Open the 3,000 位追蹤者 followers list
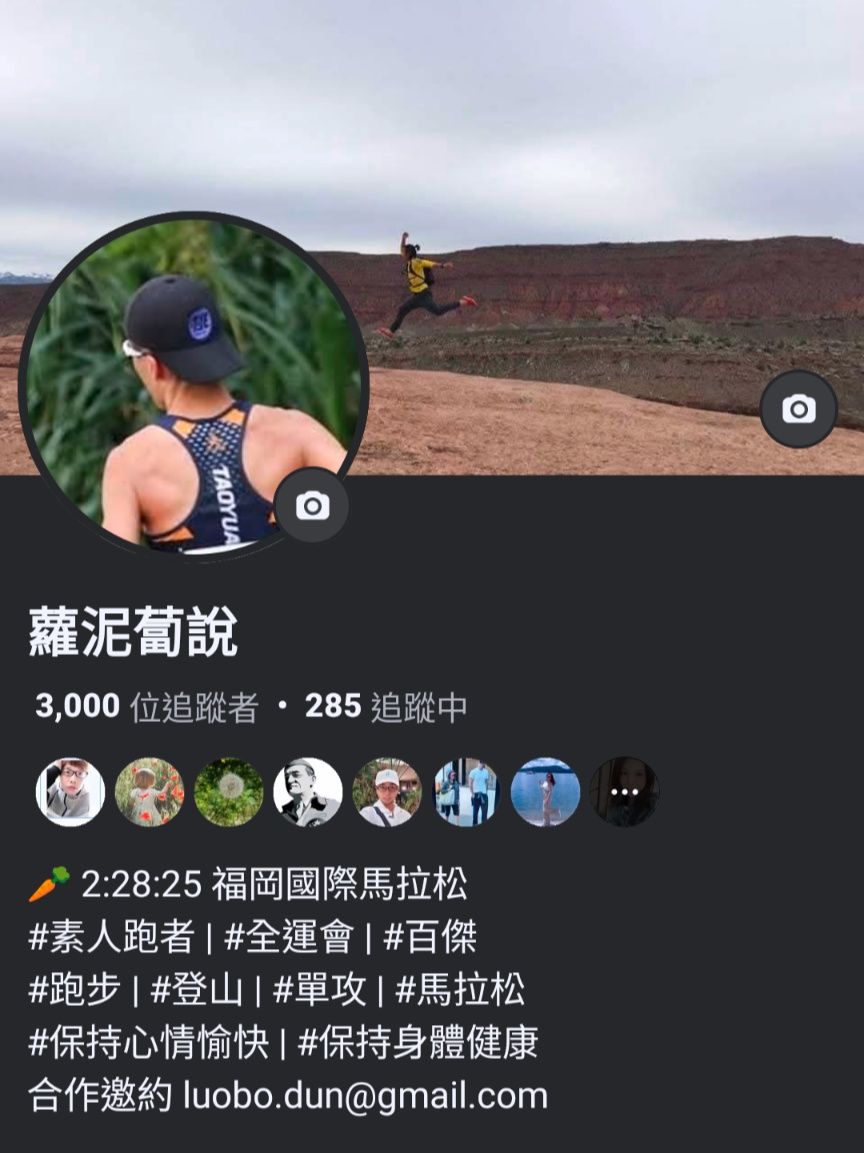The image size is (864, 1153). click(146, 707)
